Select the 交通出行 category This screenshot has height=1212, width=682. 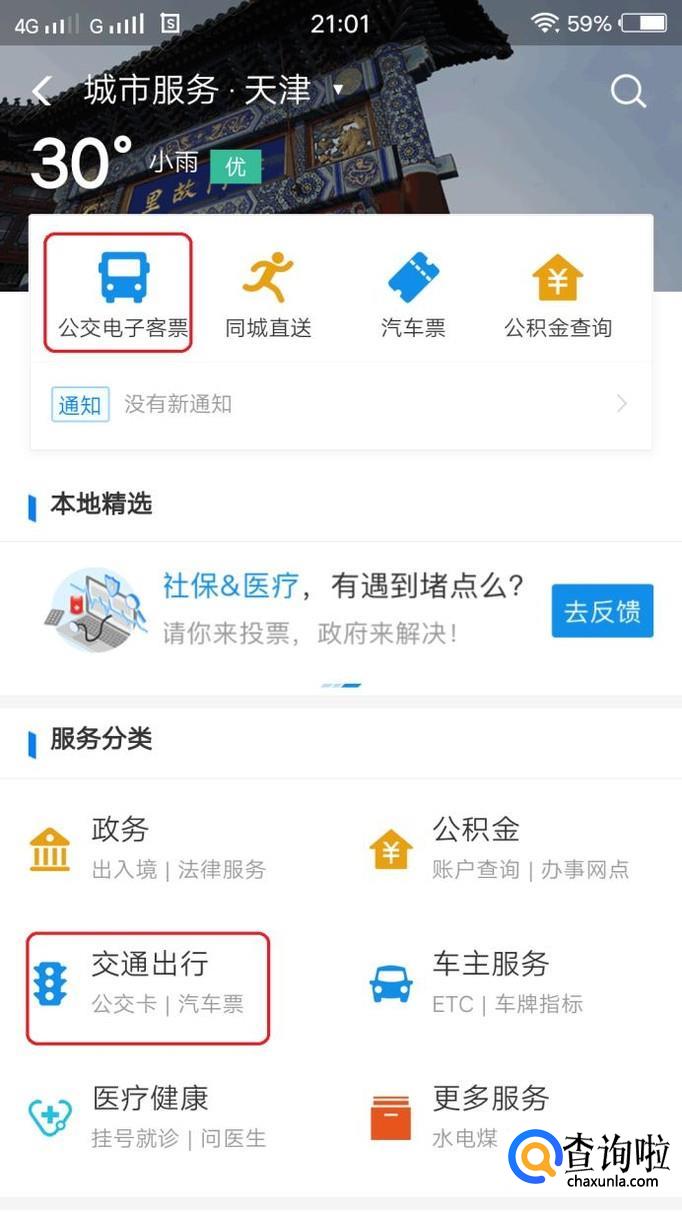(150, 984)
